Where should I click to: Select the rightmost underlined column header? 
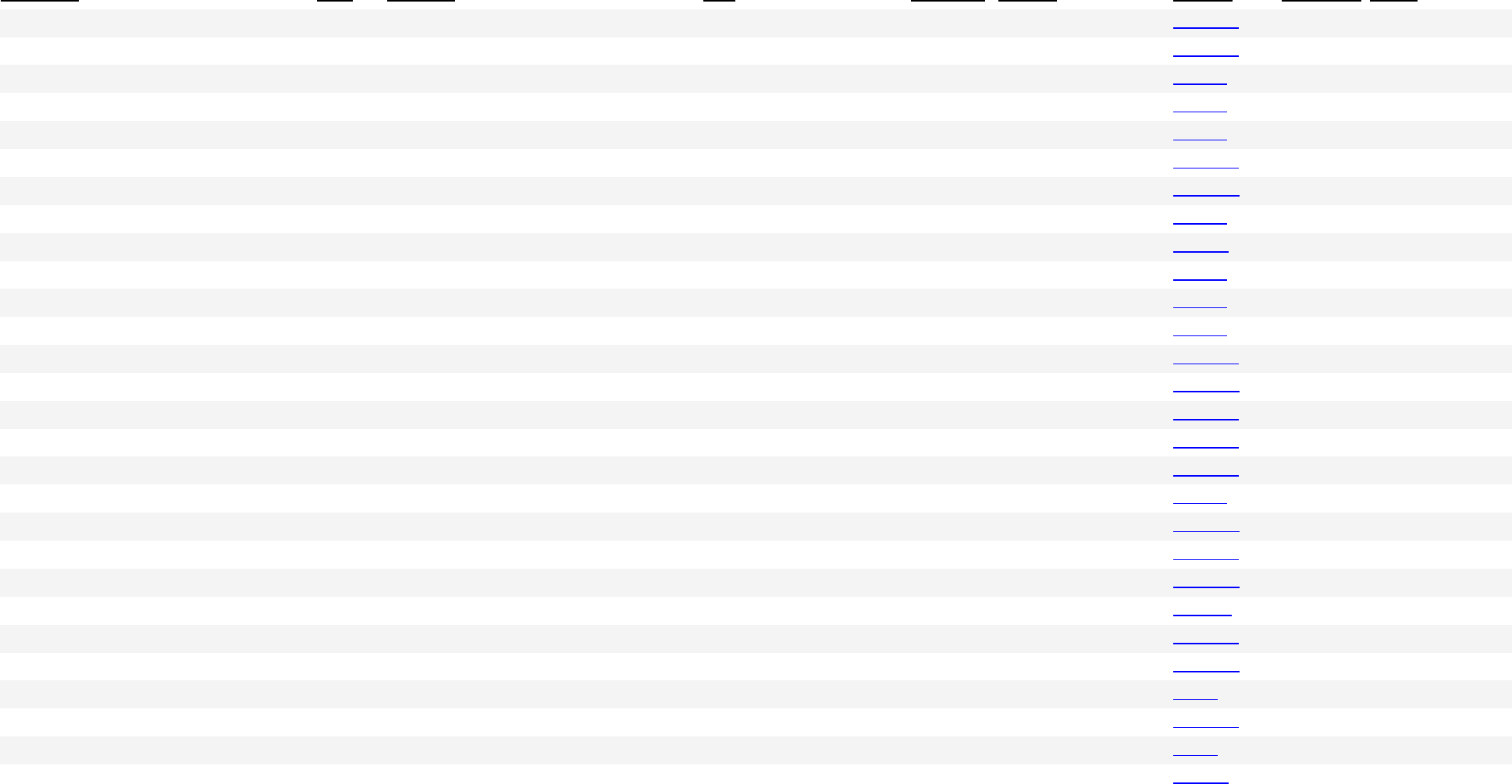pyautogui.click(x=1393, y=0)
